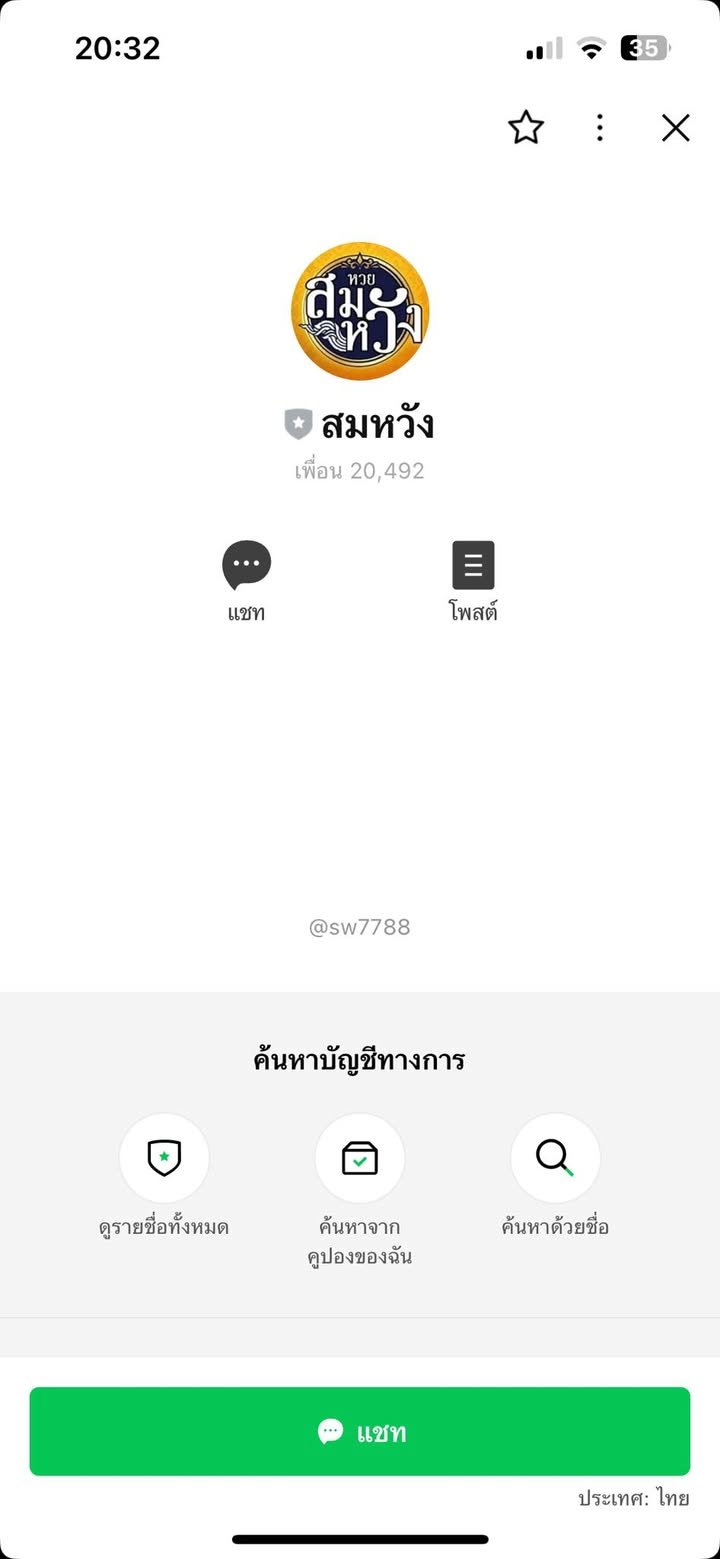Close the สมหวัง profile page
720x1559 pixels.
coord(676,128)
